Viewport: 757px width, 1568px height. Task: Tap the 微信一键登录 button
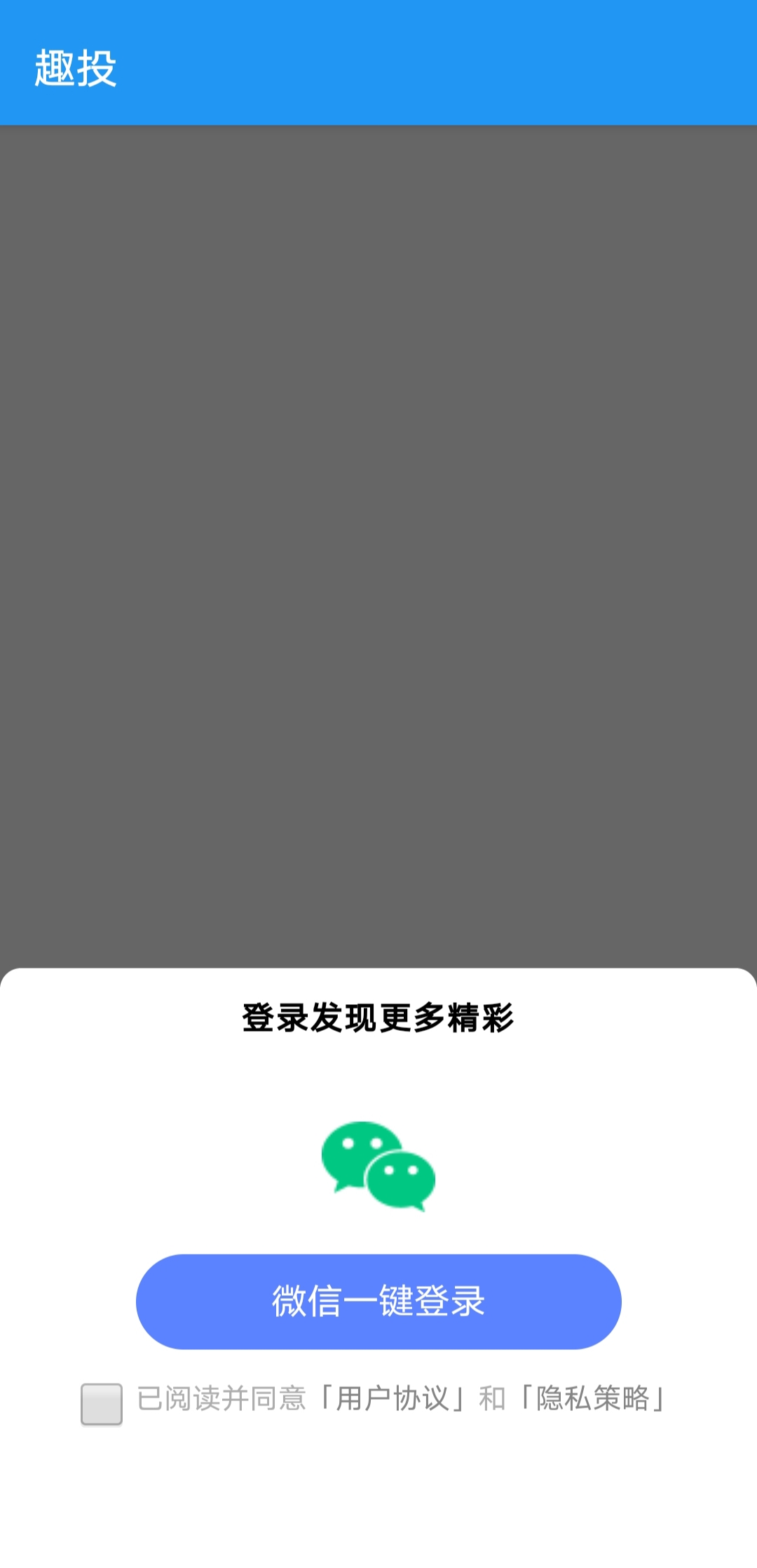coord(378,1302)
